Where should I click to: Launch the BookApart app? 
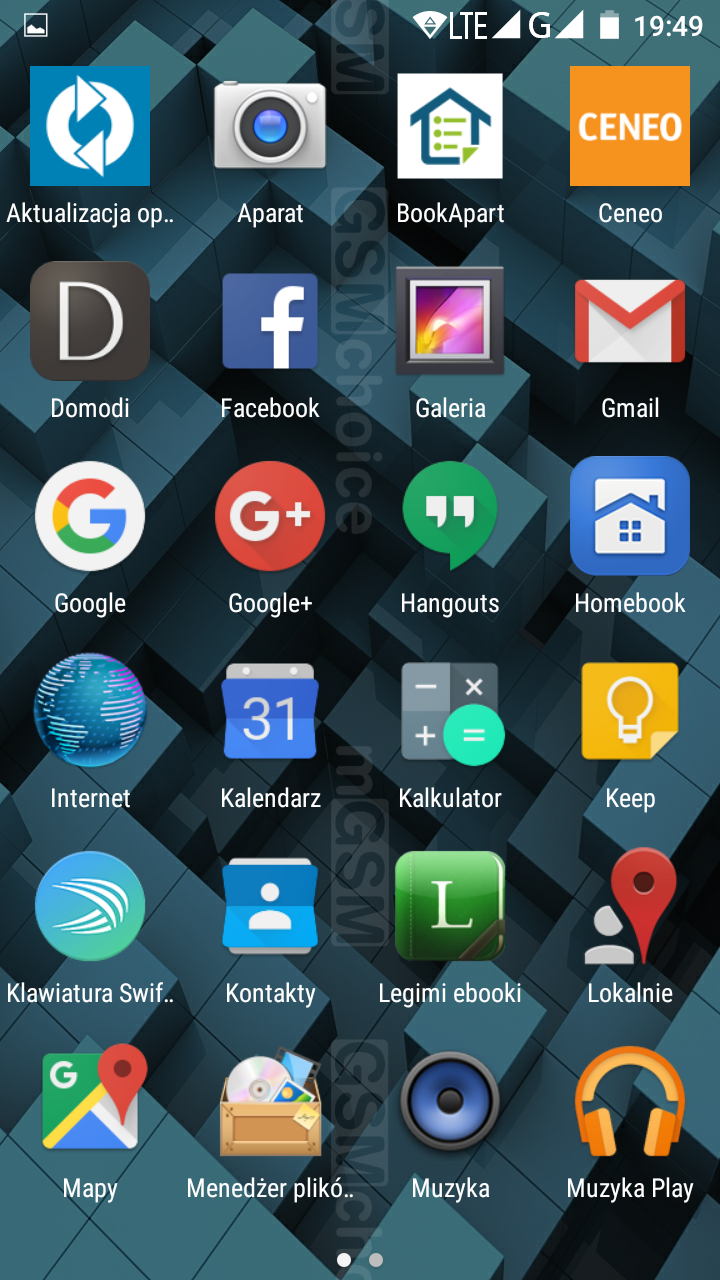(450, 127)
